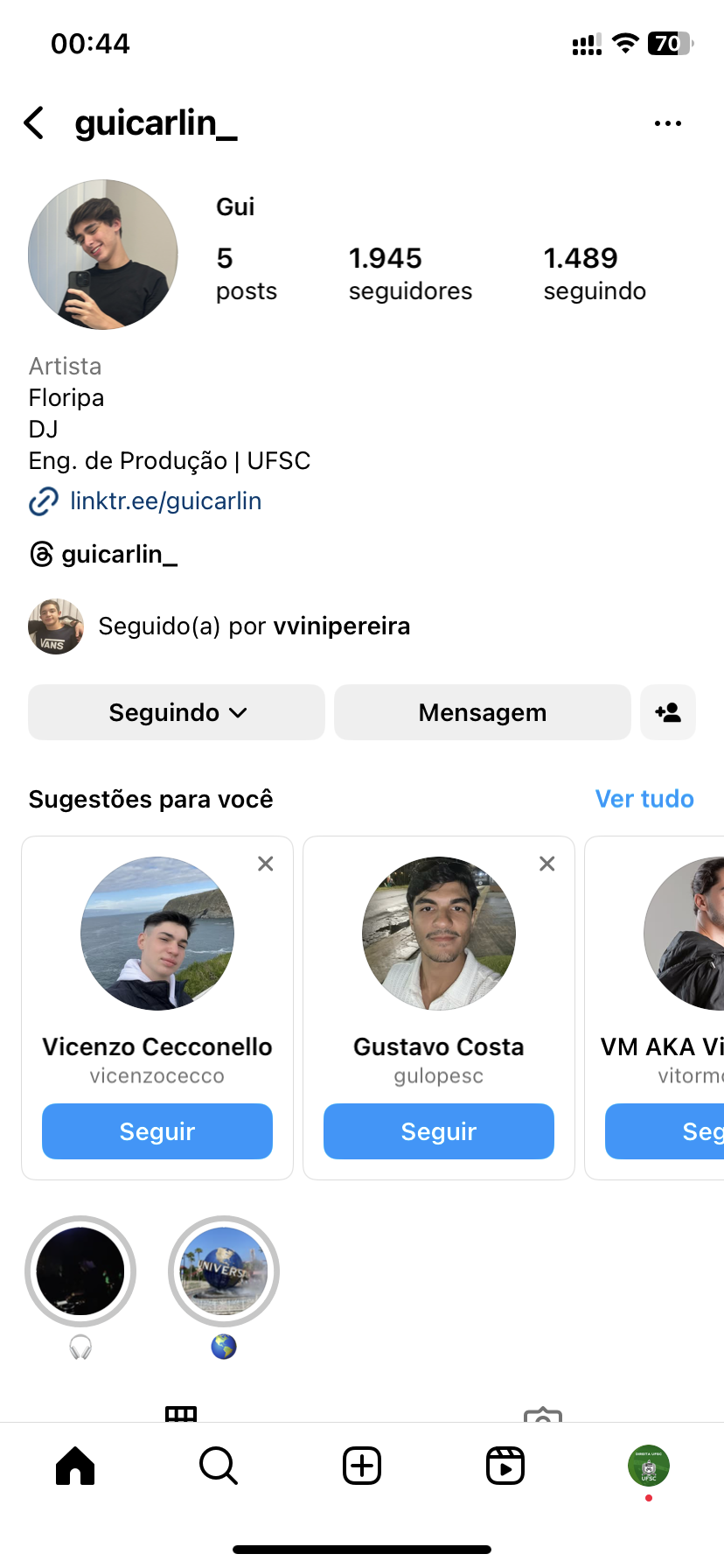
Task: Open the 1.489 seguindo list
Action: 595,274
